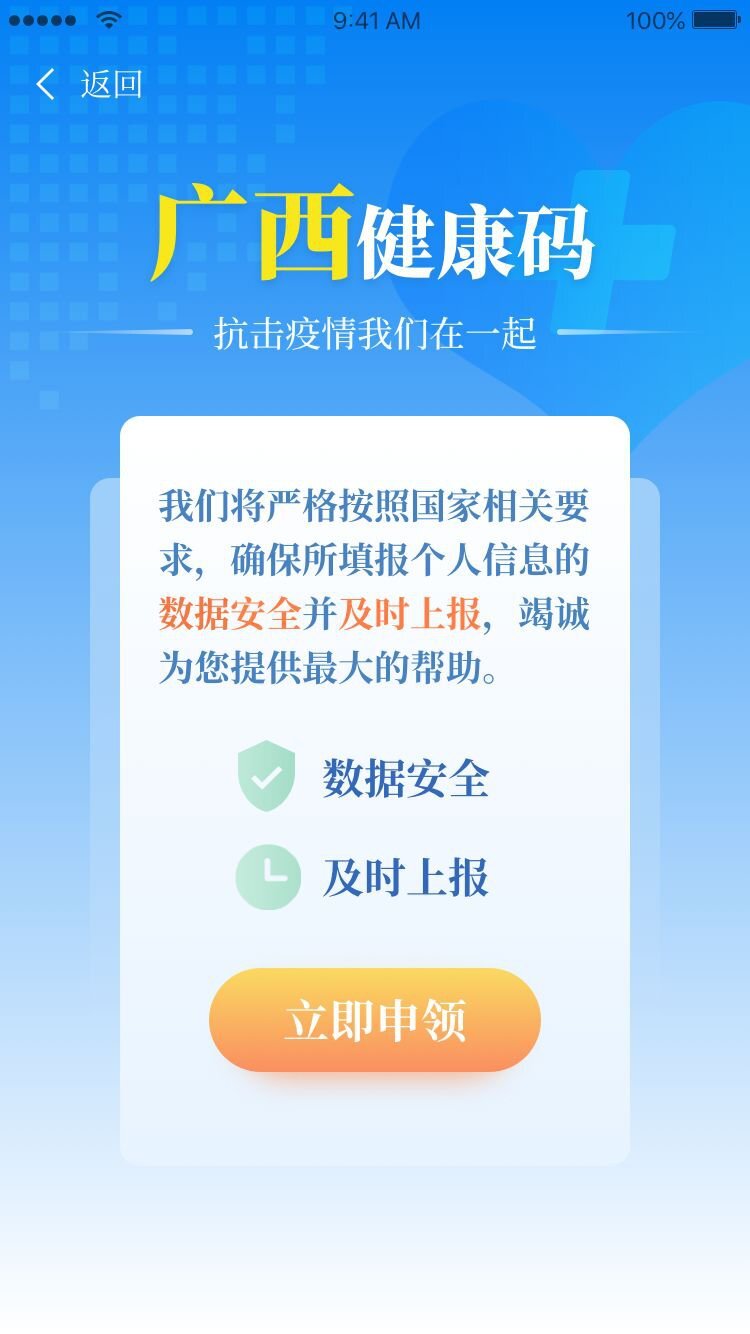
Task: Go back using the 返回 arrow
Action: point(46,85)
